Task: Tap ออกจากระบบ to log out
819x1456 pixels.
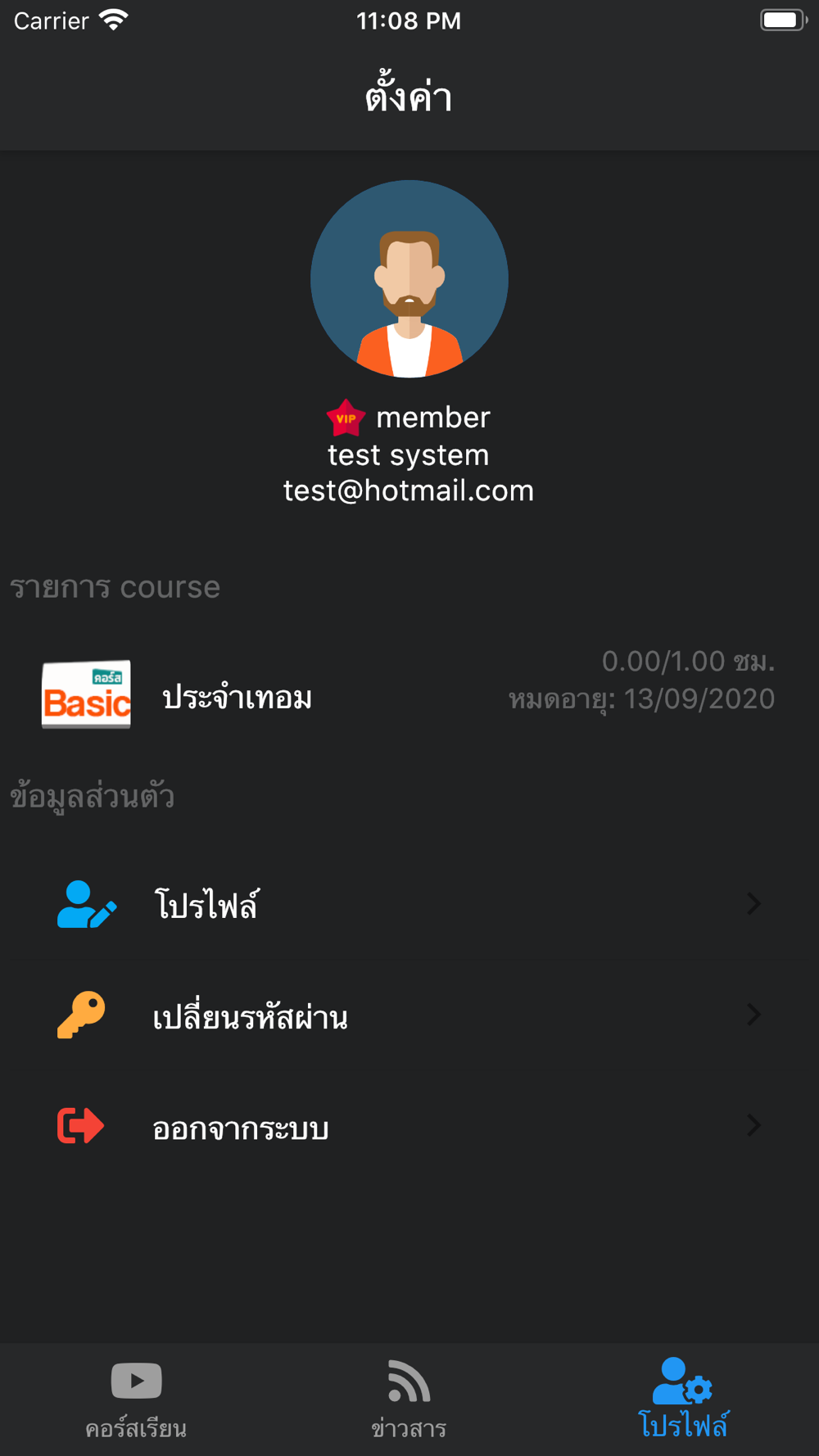Action: pos(408,1127)
